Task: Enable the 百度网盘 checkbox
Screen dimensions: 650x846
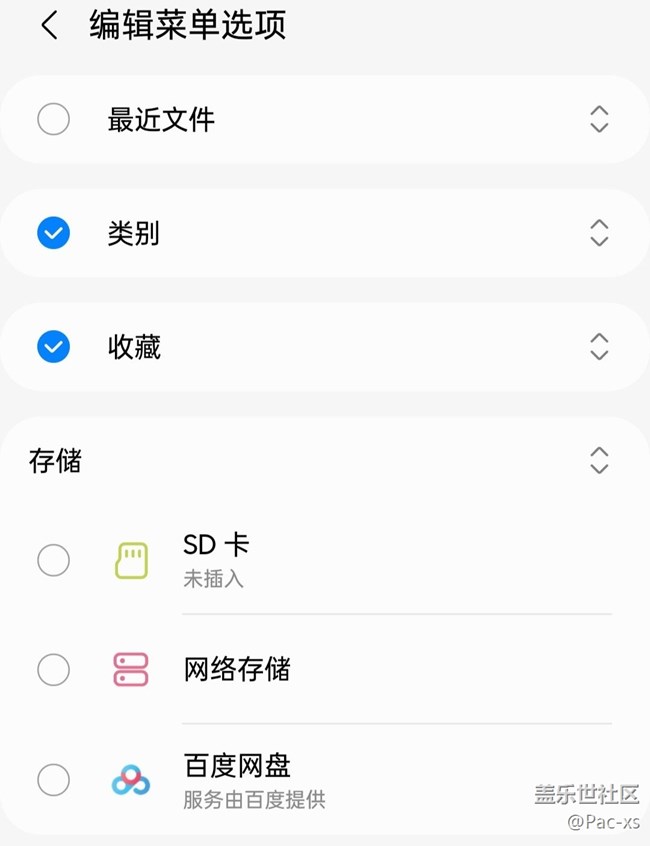Action: point(53,780)
